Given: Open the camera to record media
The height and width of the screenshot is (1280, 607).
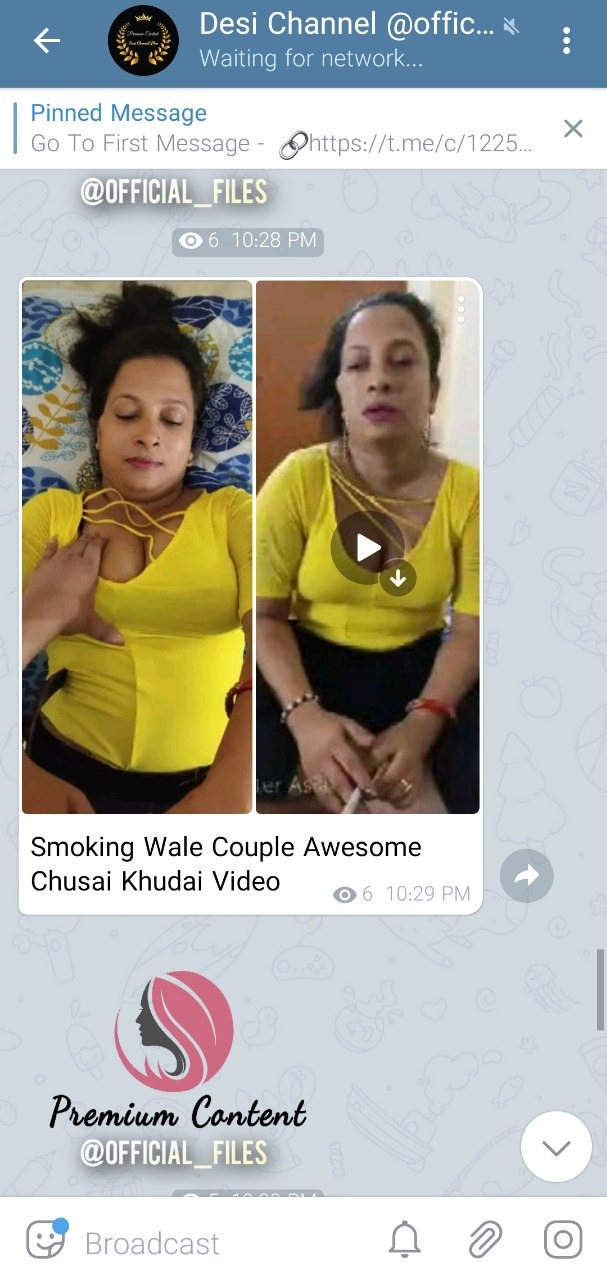Looking at the screenshot, I should click(563, 1241).
